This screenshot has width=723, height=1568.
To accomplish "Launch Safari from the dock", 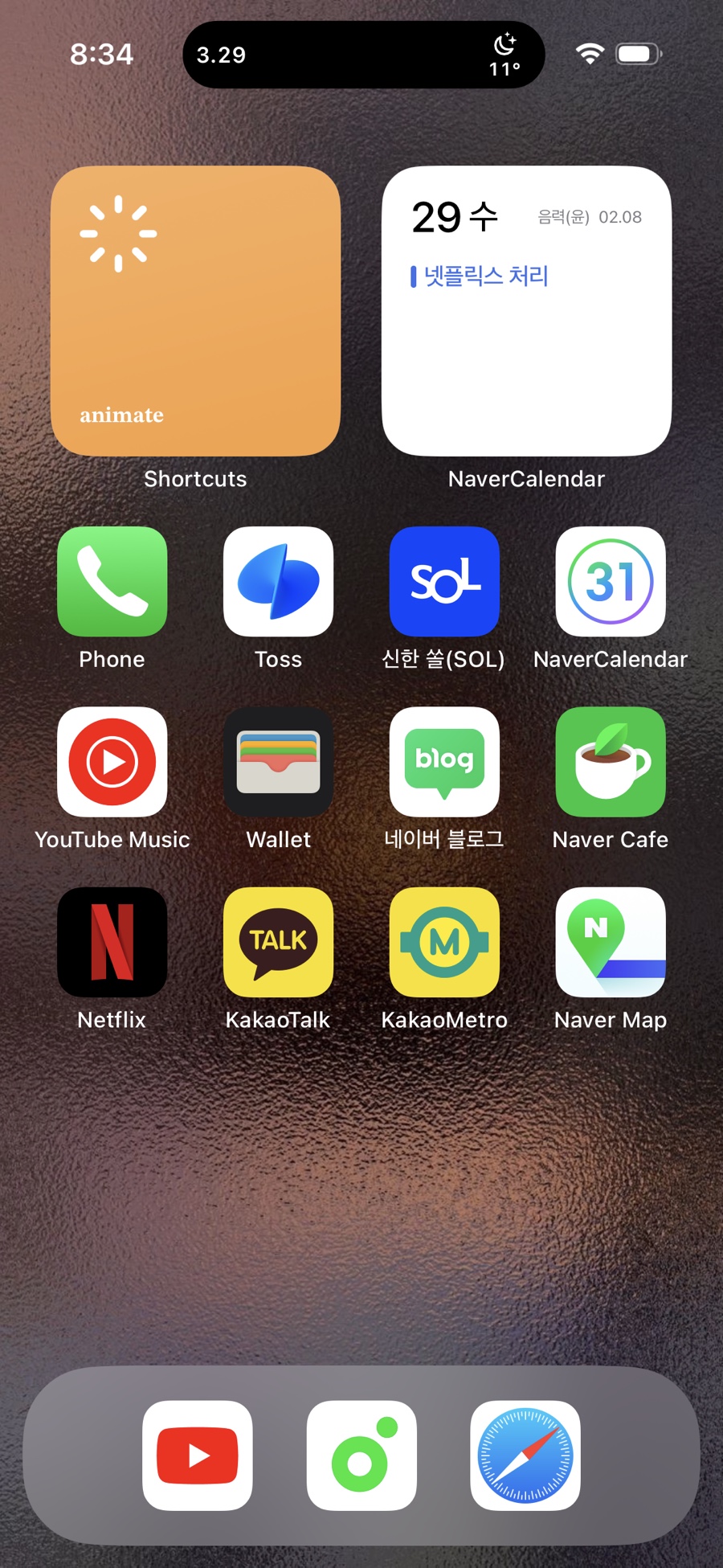I will (525, 1455).
